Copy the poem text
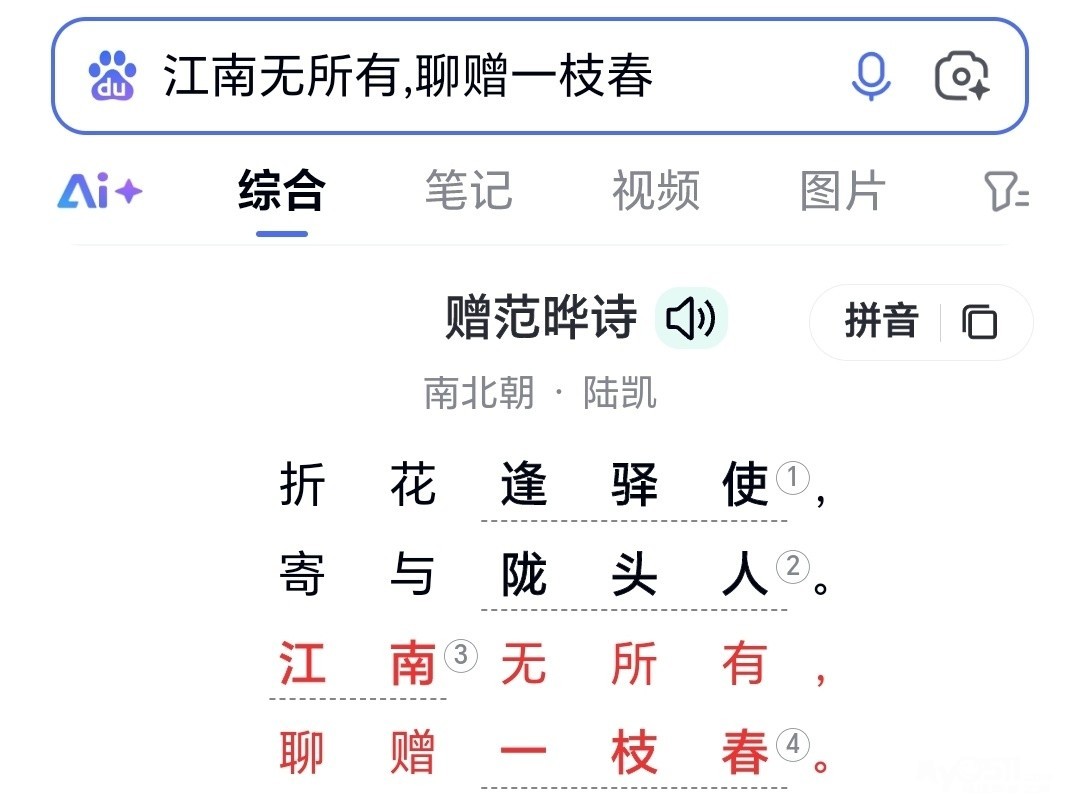 (979, 322)
